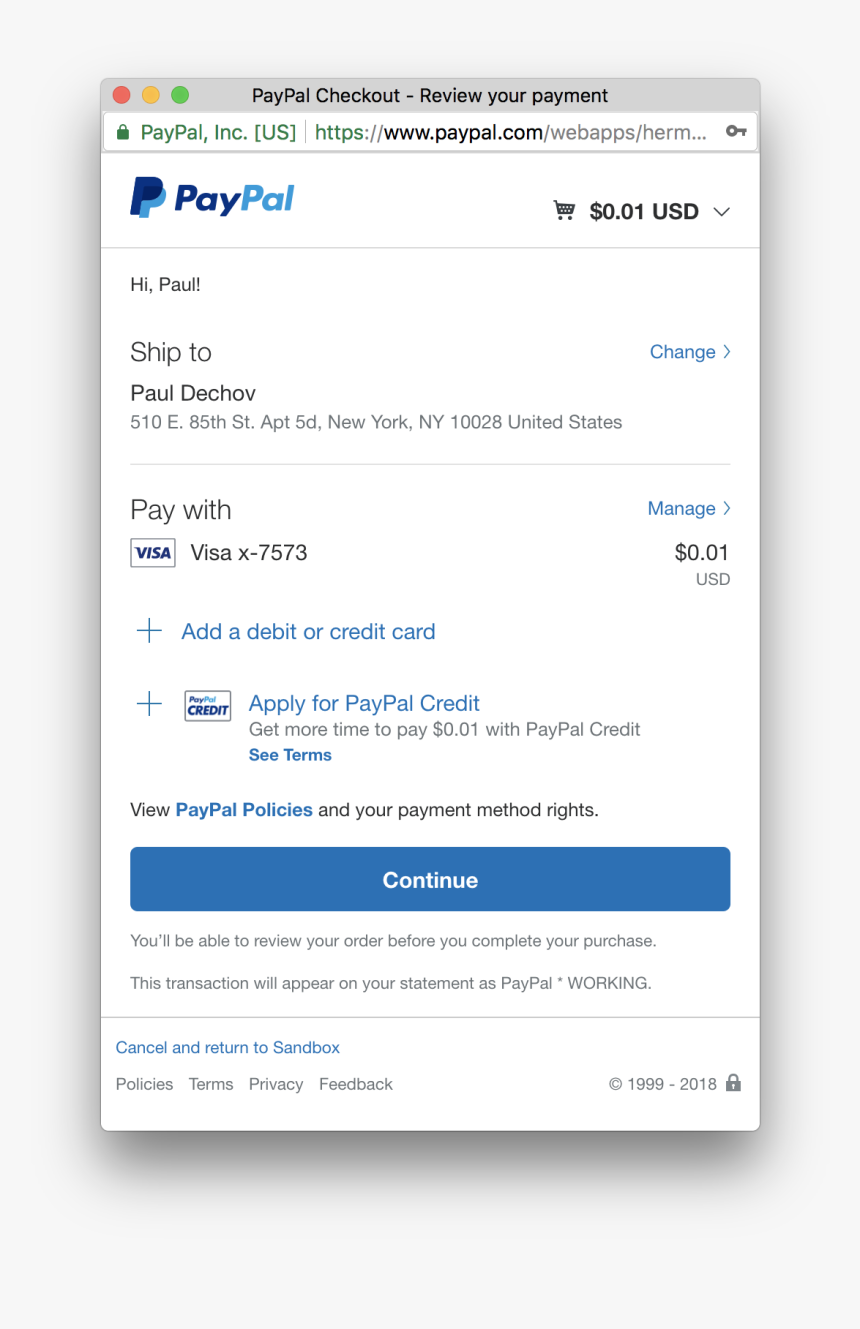
Task: Open the footer Policies link
Action: (144, 1084)
